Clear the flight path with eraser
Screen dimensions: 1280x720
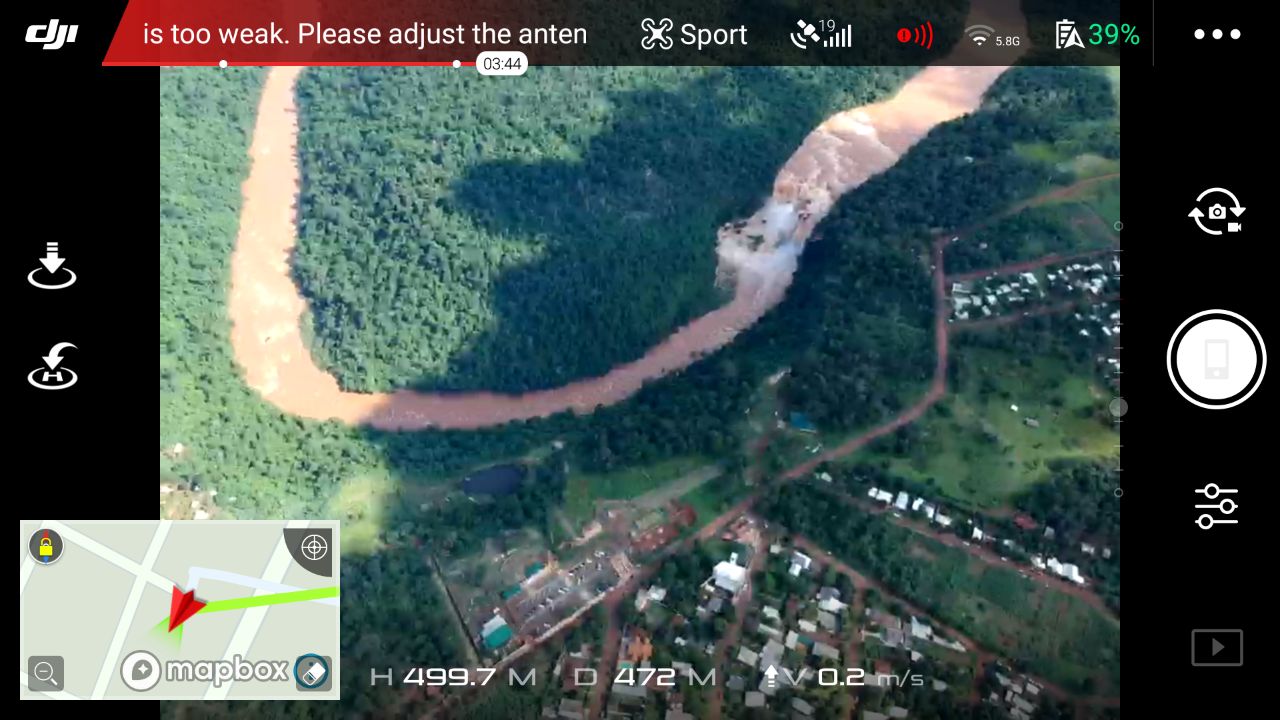pyautogui.click(x=313, y=673)
